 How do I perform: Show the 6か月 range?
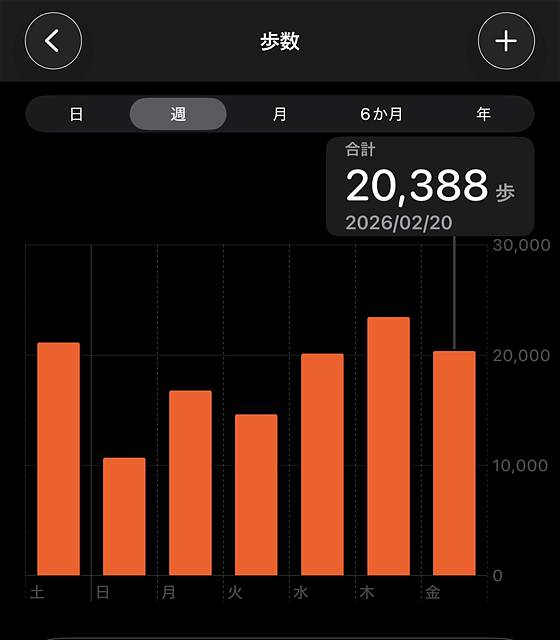point(381,114)
